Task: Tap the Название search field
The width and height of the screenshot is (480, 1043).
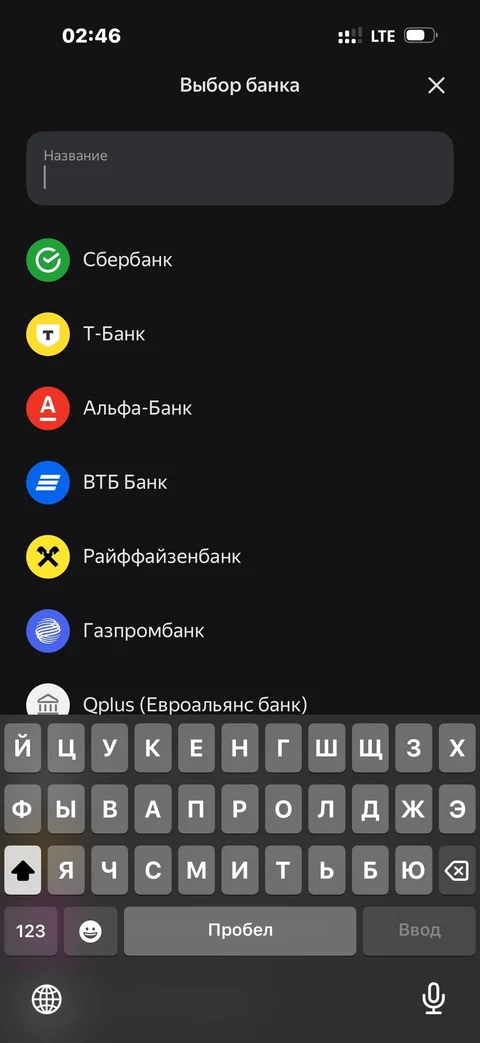Action: (x=240, y=168)
